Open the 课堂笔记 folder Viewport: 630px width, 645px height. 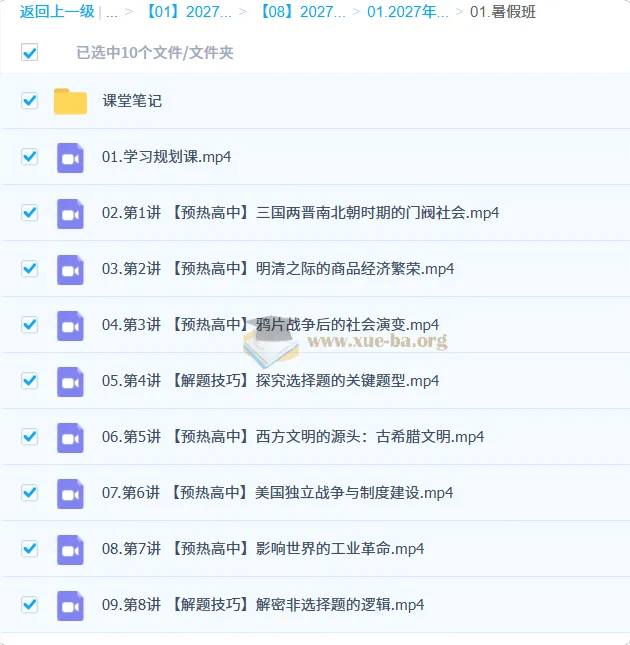pyautogui.click(x=132, y=101)
